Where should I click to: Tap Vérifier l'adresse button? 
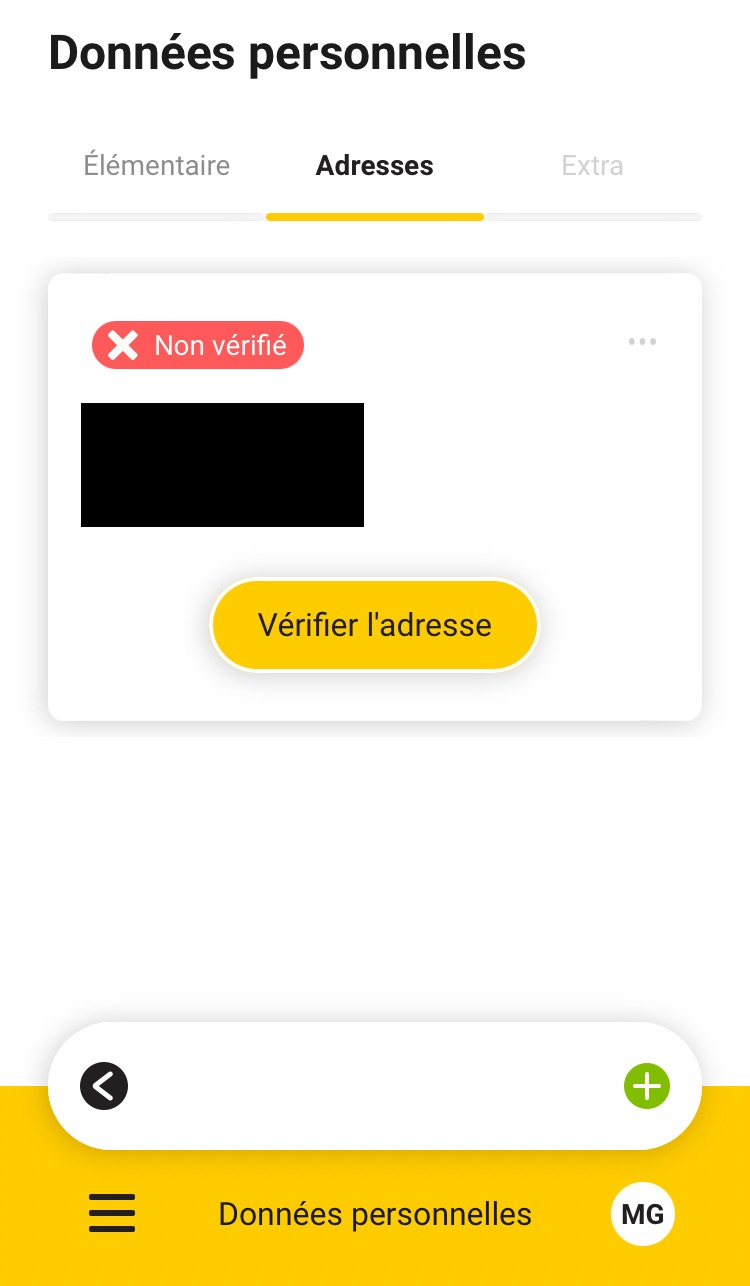point(375,625)
